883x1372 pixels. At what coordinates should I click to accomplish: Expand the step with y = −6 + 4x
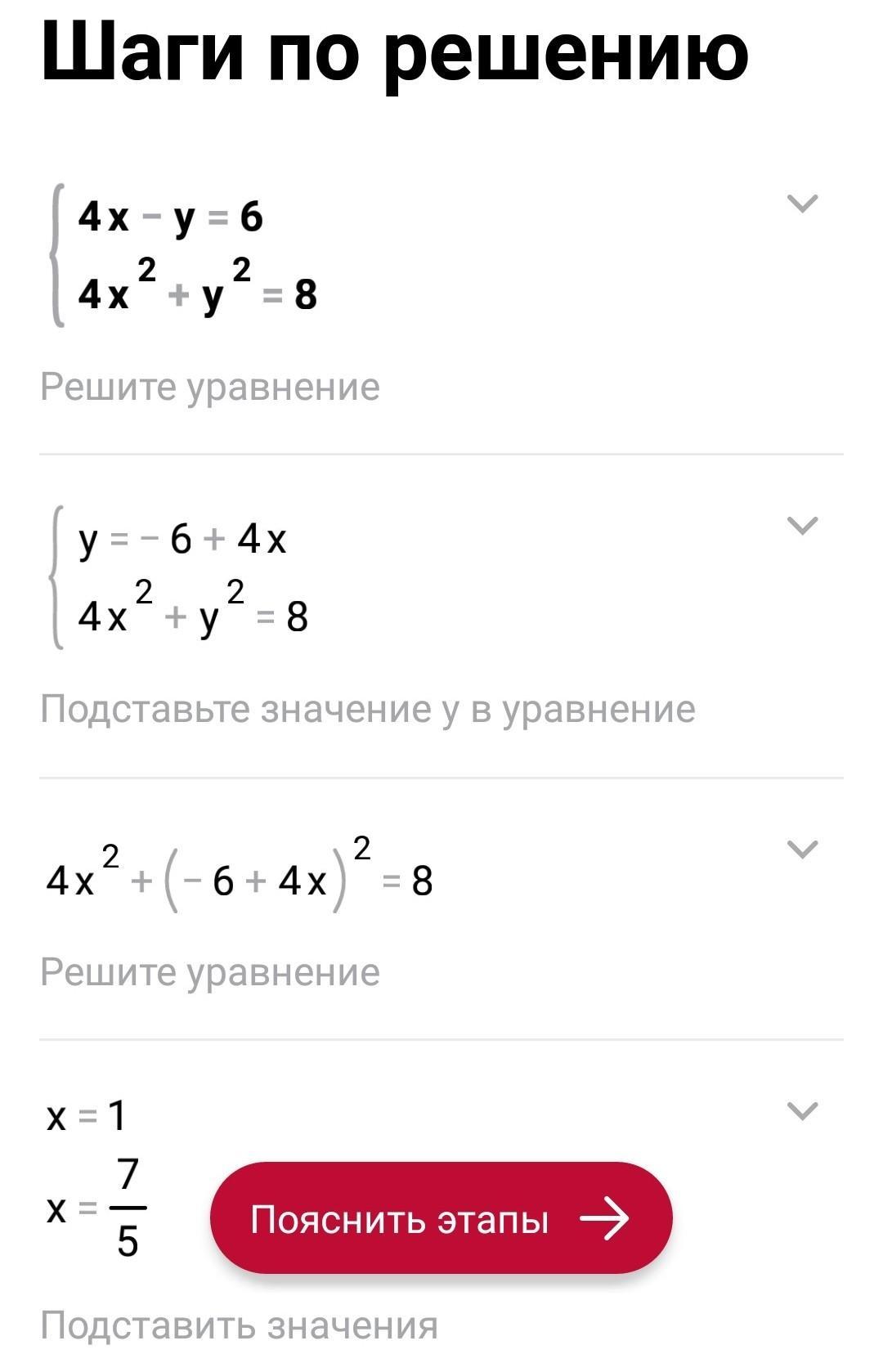[801, 525]
